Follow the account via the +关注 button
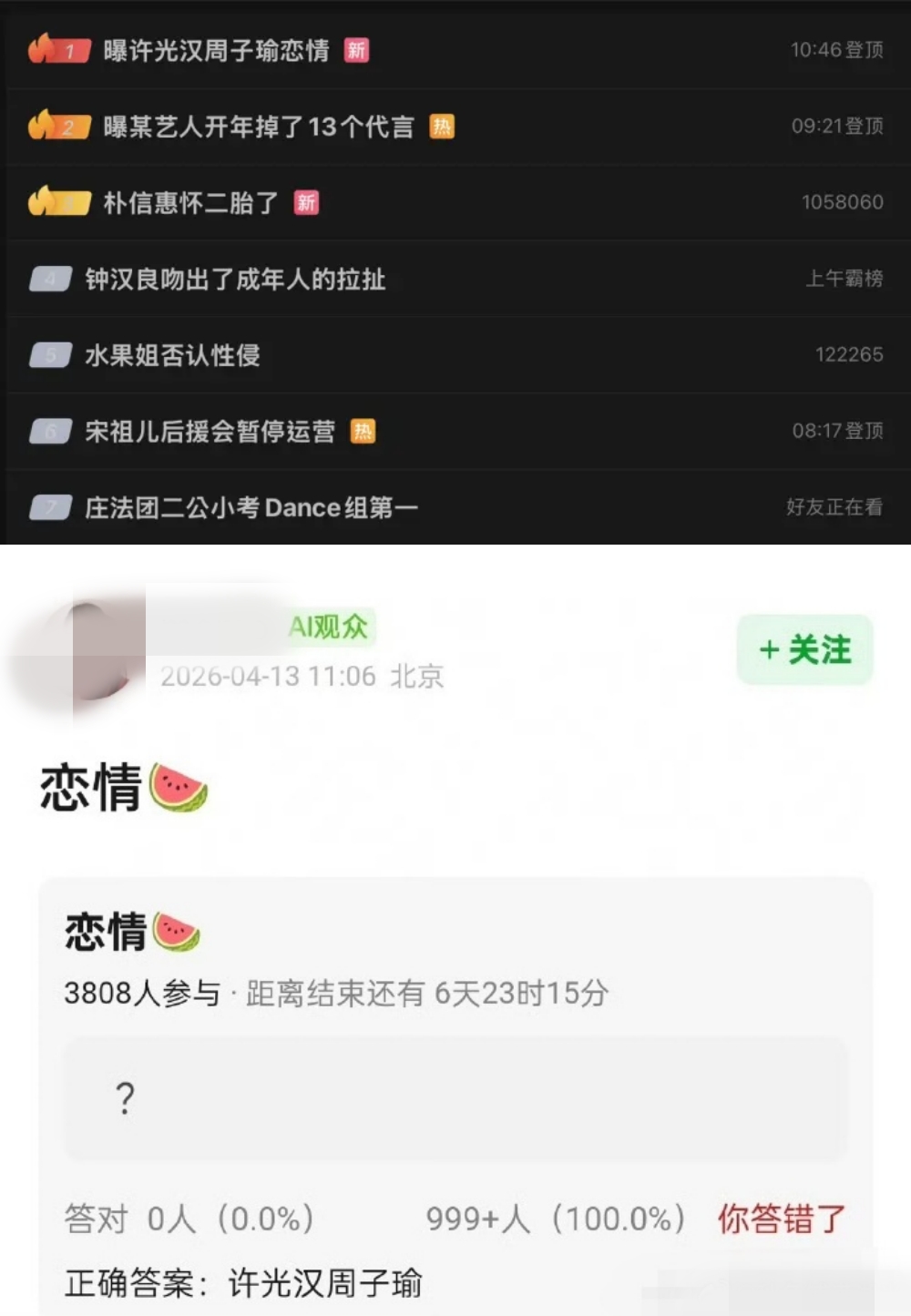The image size is (911, 1316). click(x=804, y=648)
